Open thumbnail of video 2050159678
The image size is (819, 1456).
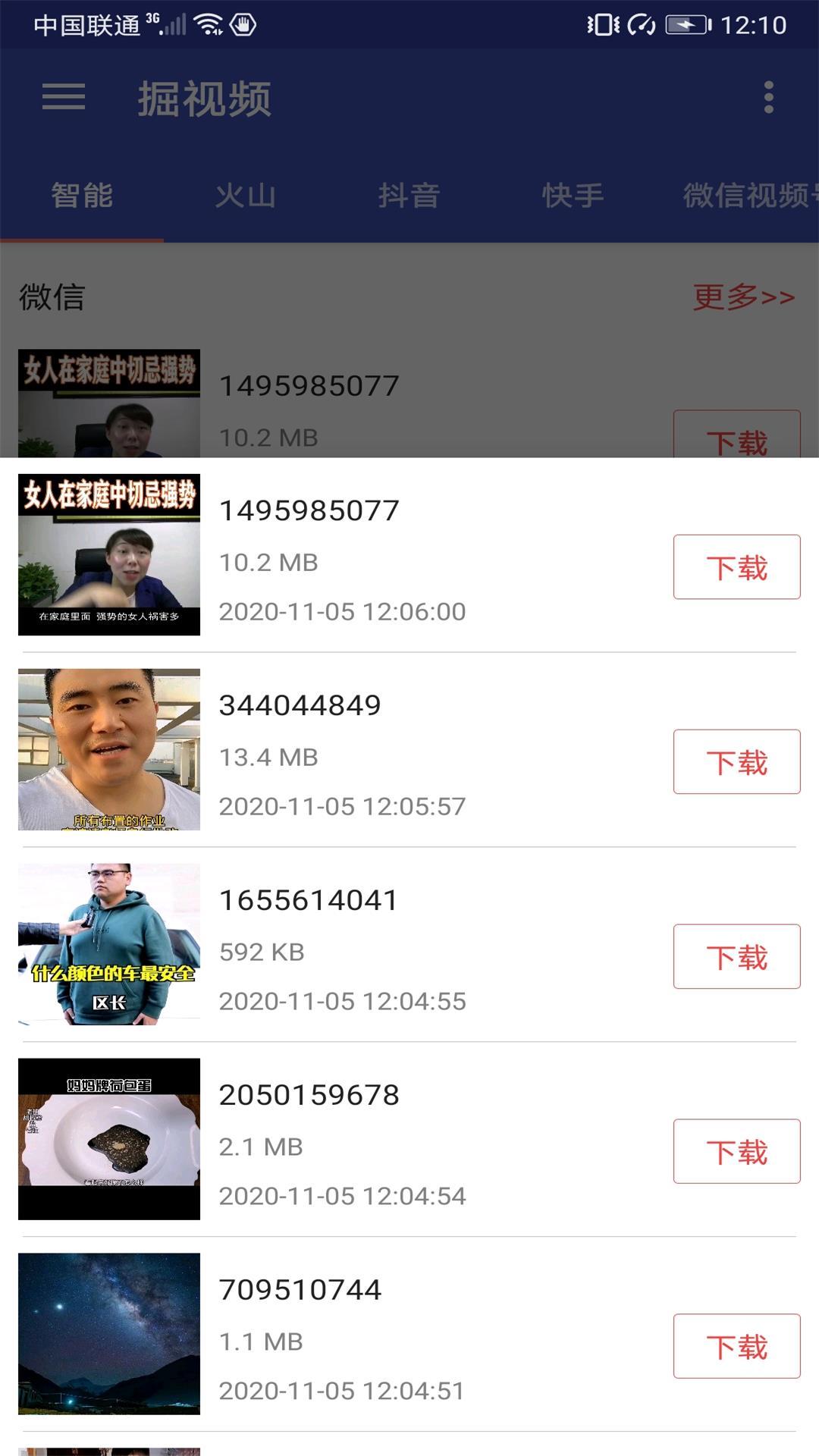click(x=109, y=1139)
